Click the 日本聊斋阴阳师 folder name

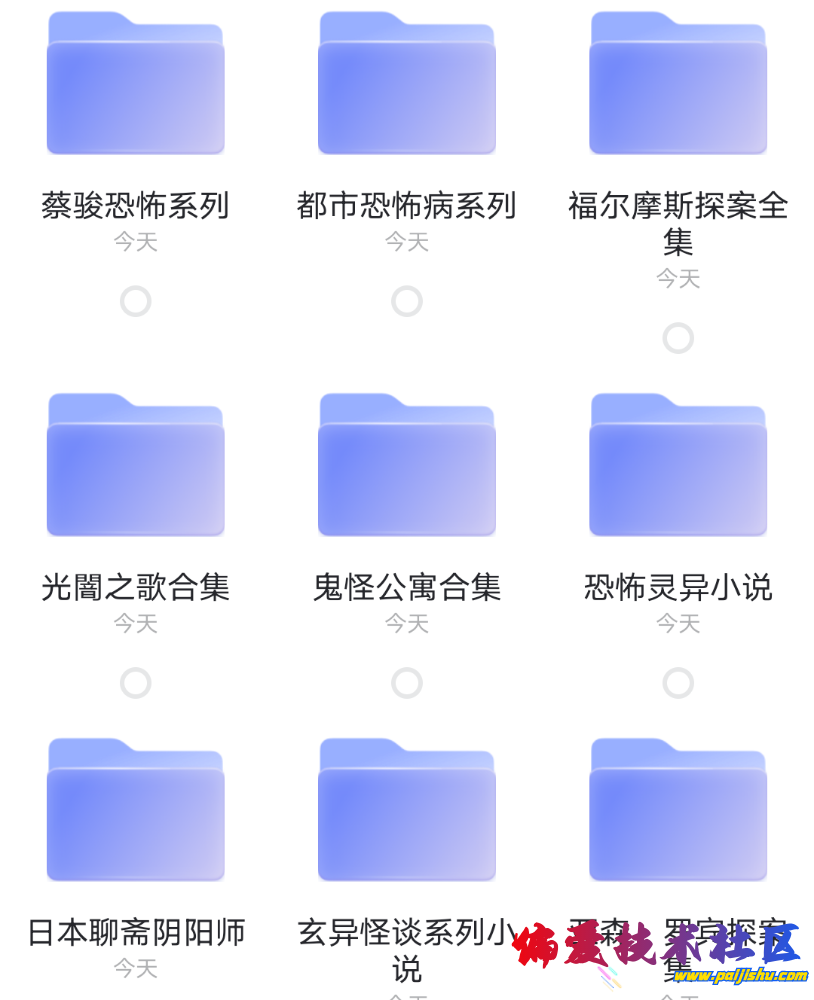135,930
